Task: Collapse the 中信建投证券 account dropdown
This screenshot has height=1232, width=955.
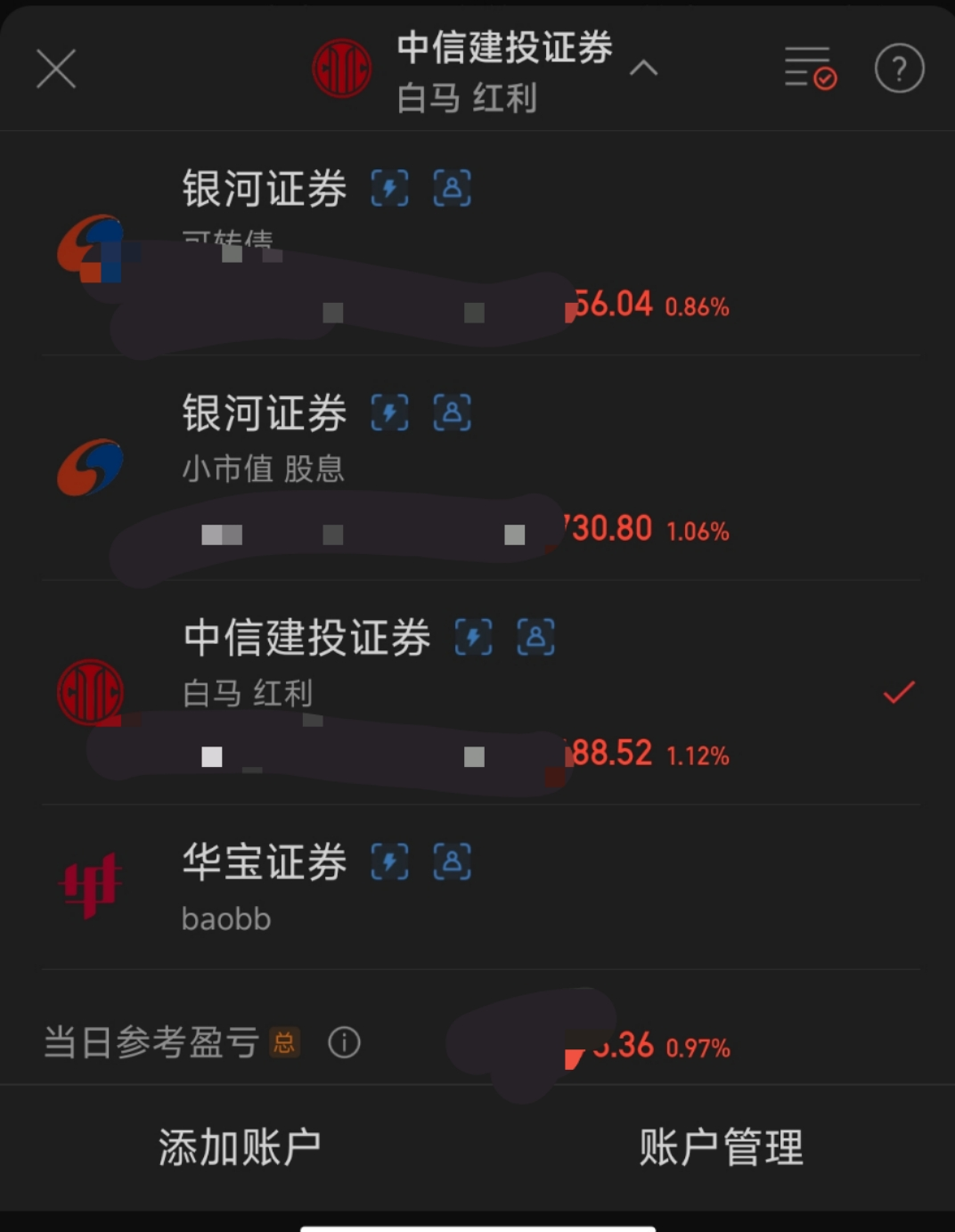Action: coord(643,69)
